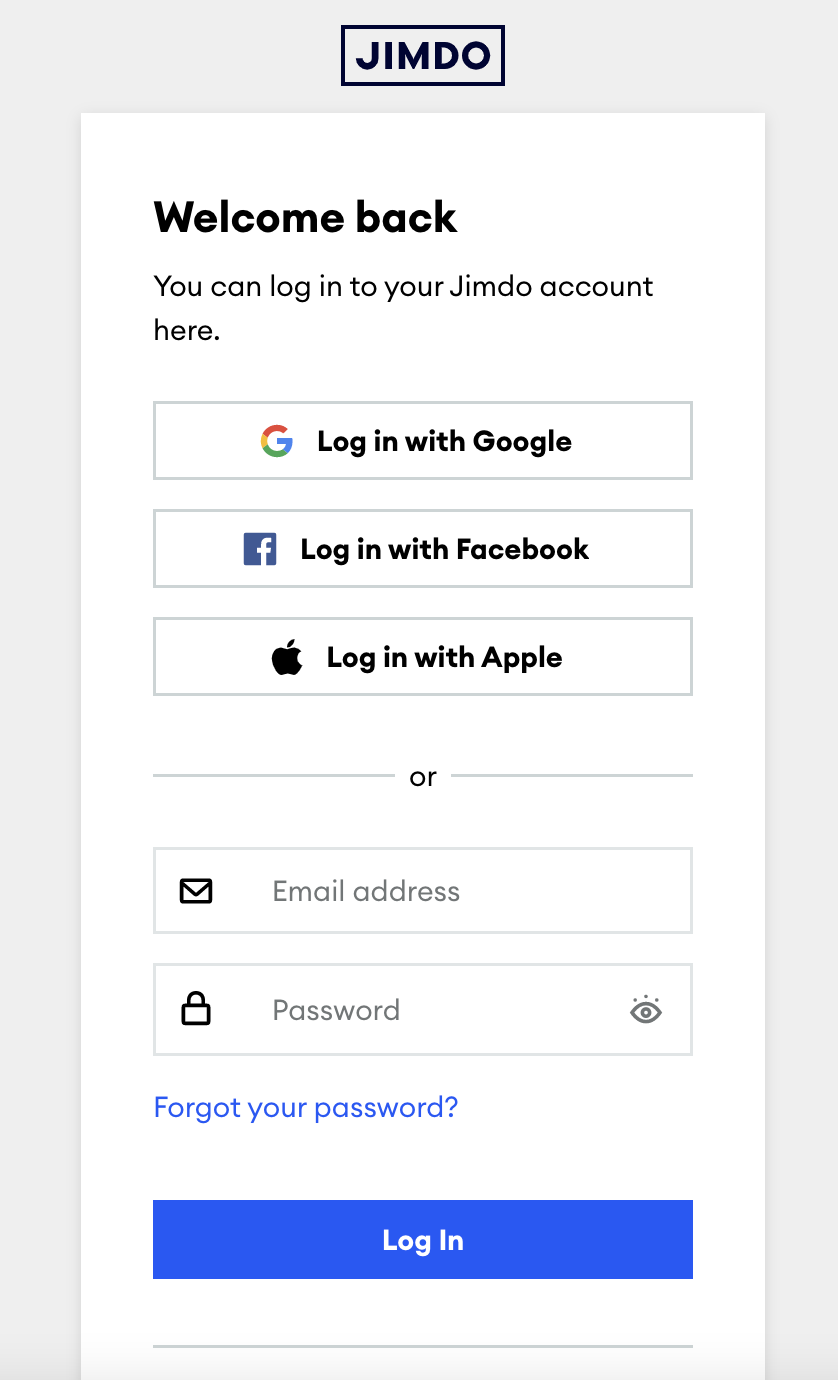Tap the blue Log In button
This screenshot has width=838, height=1380.
coord(422,1240)
